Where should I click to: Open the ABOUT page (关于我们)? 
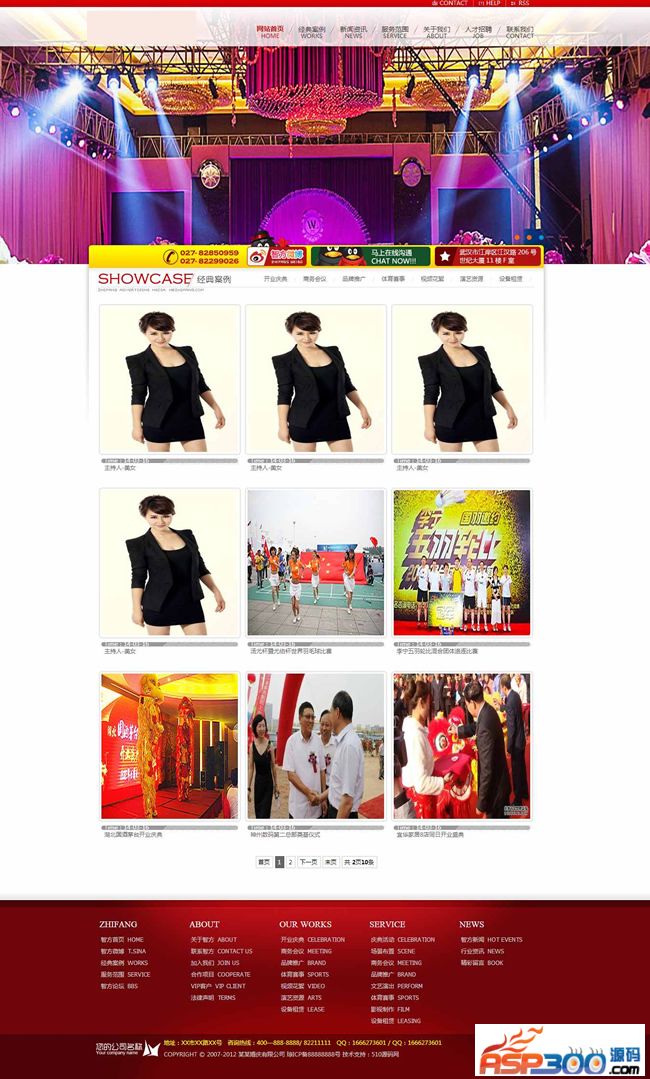(x=437, y=32)
